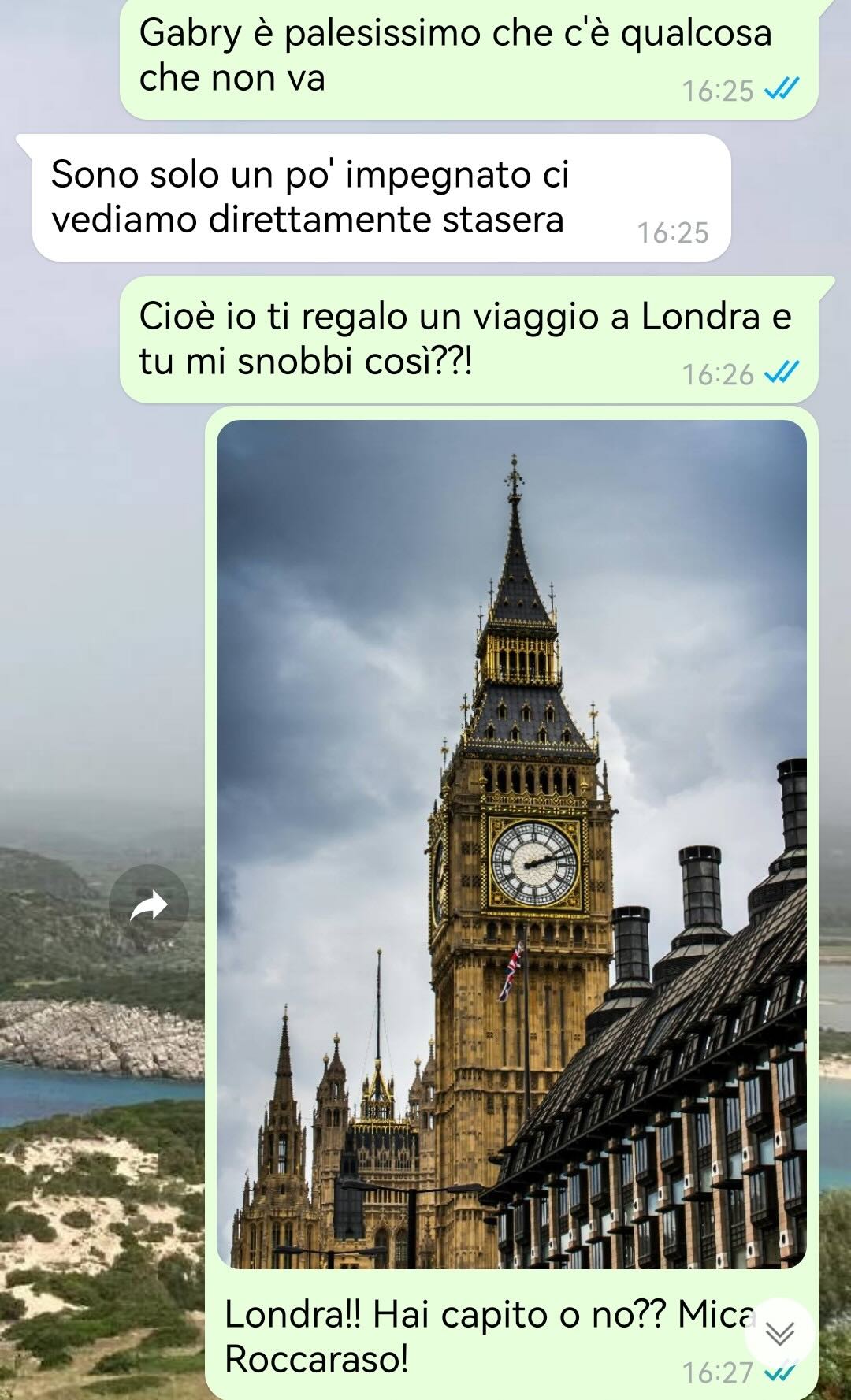Open the Big Ben photo in the chat
Viewport: 851px width, 1400px height.
click(511, 843)
